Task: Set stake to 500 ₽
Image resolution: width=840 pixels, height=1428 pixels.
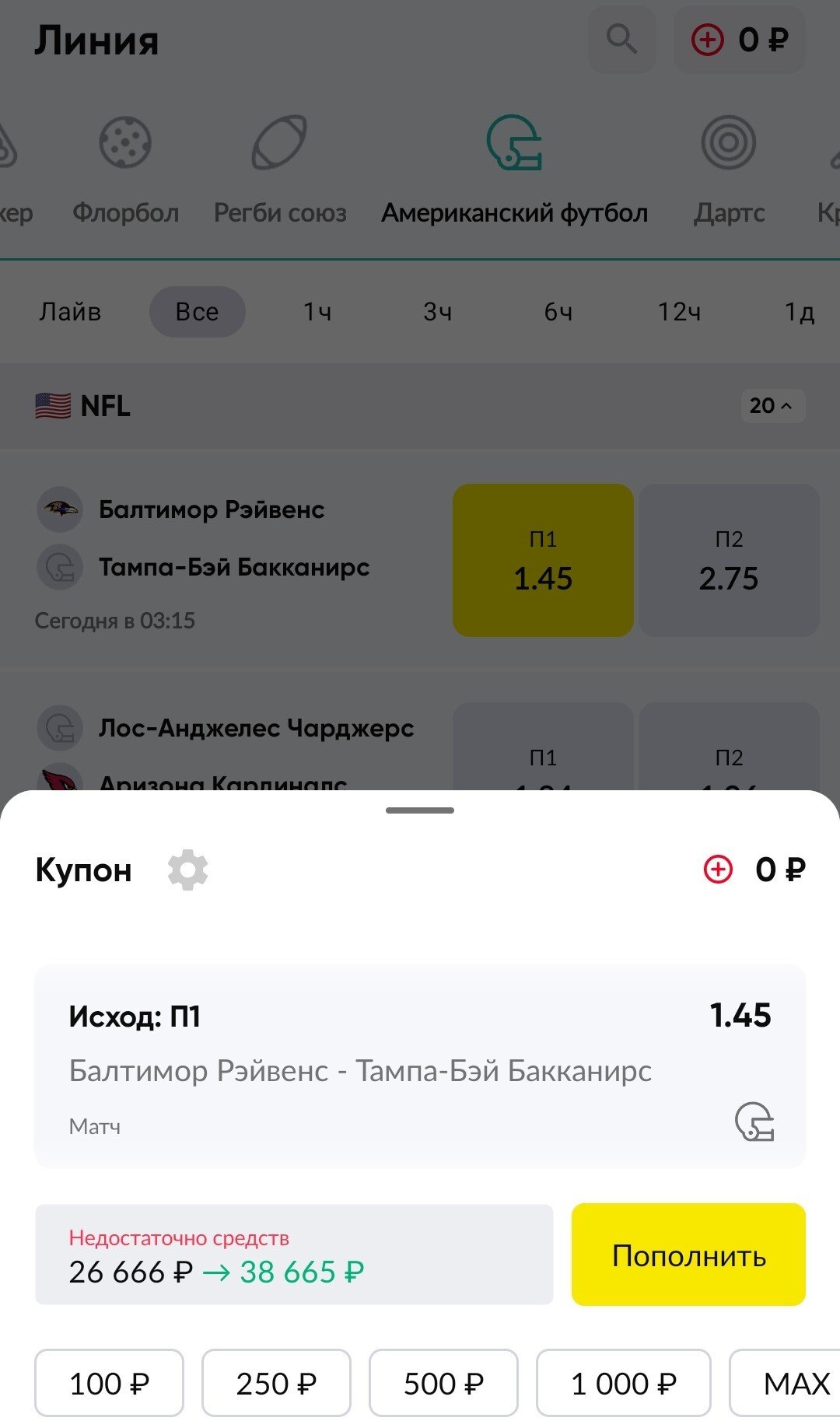Action: point(443,1383)
